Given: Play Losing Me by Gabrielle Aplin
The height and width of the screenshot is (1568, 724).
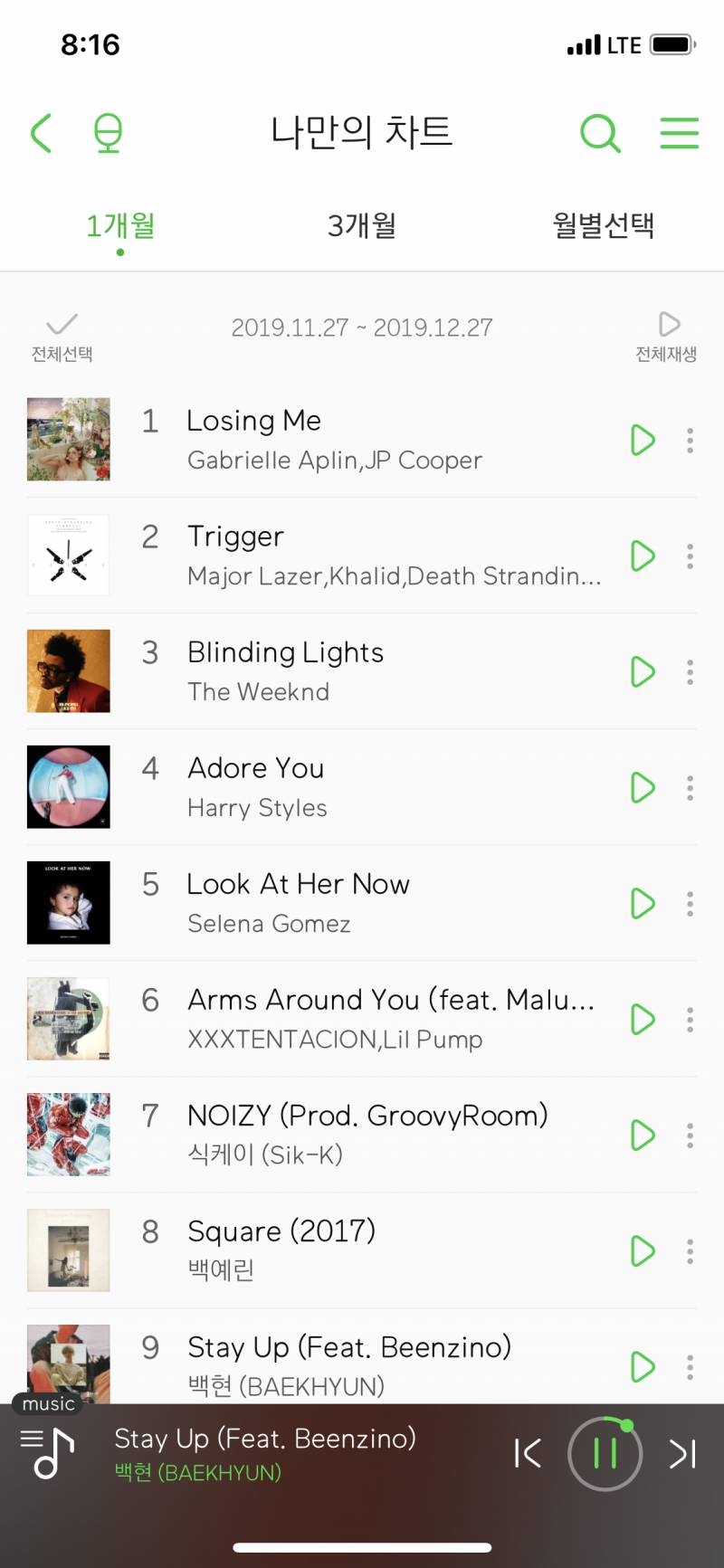Looking at the screenshot, I should (642, 440).
